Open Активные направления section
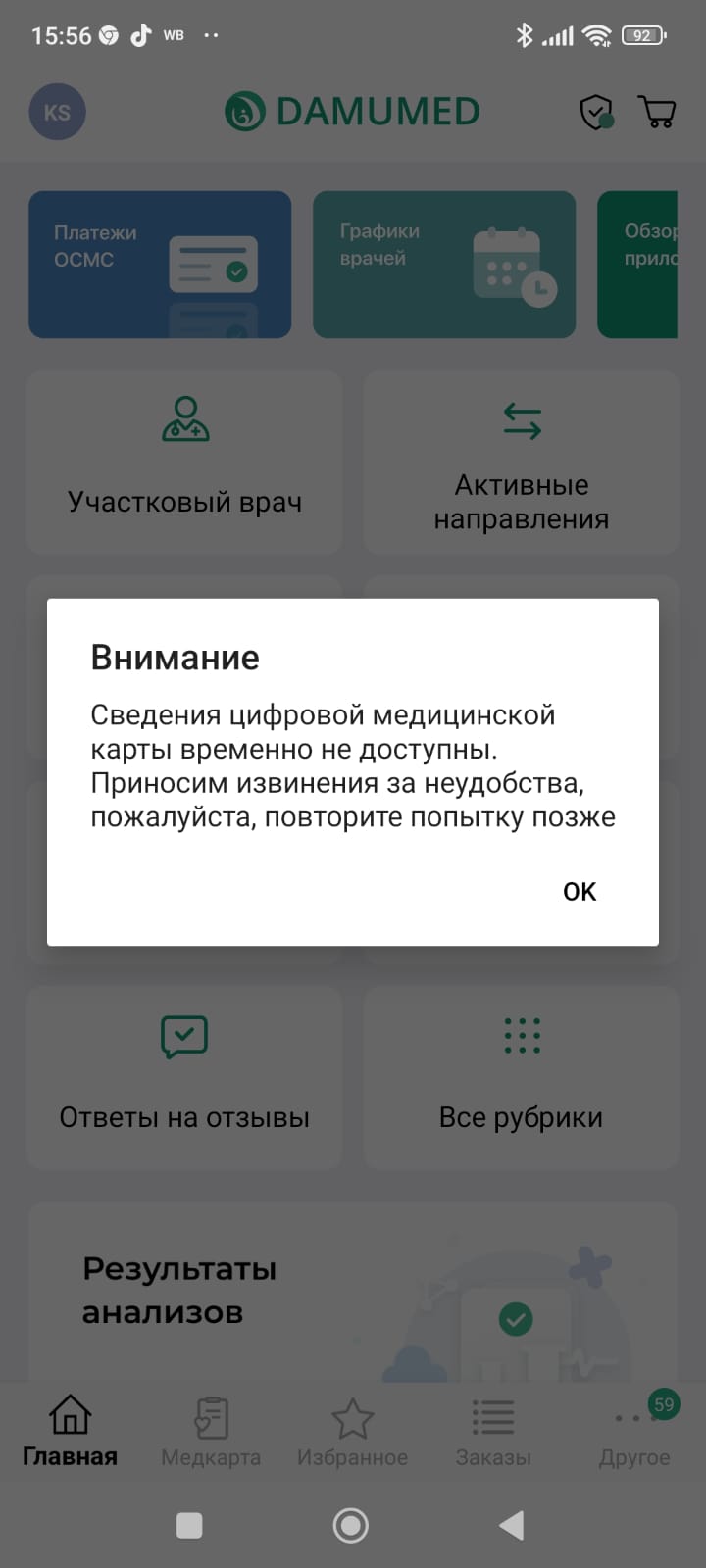Image resolution: width=706 pixels, height=1568 pixels. (522, 463)
